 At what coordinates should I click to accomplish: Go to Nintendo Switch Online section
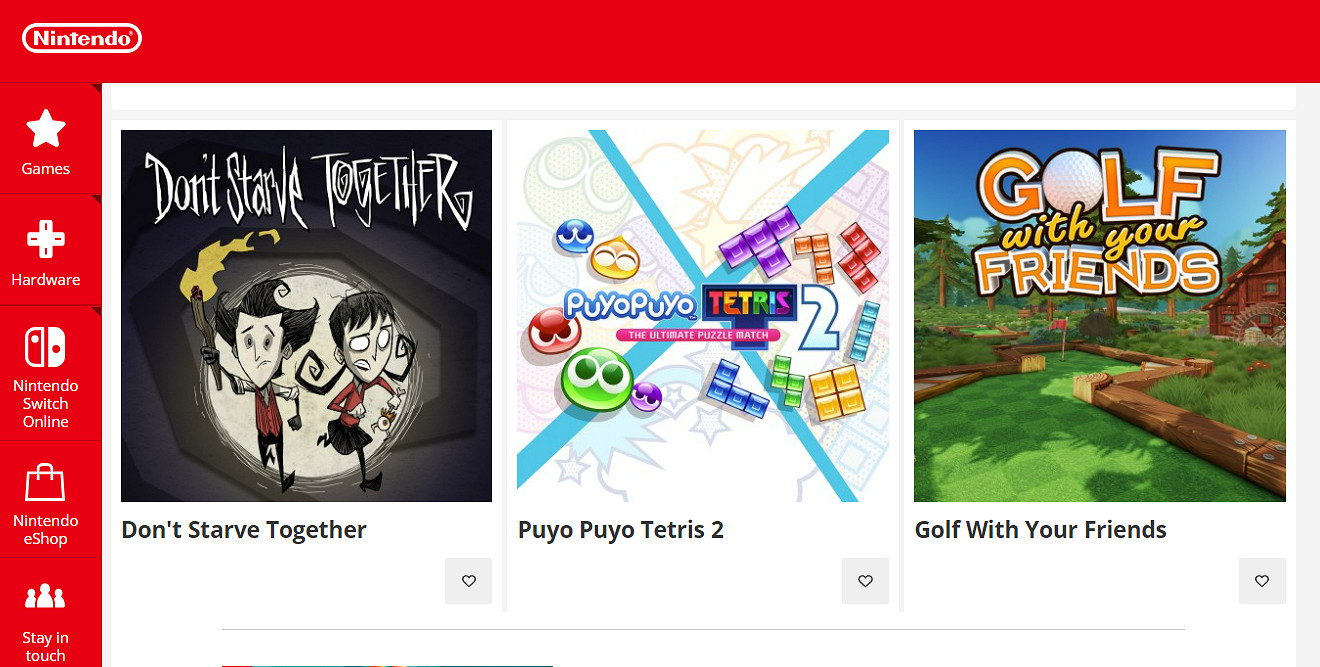(x=46, y=375)
